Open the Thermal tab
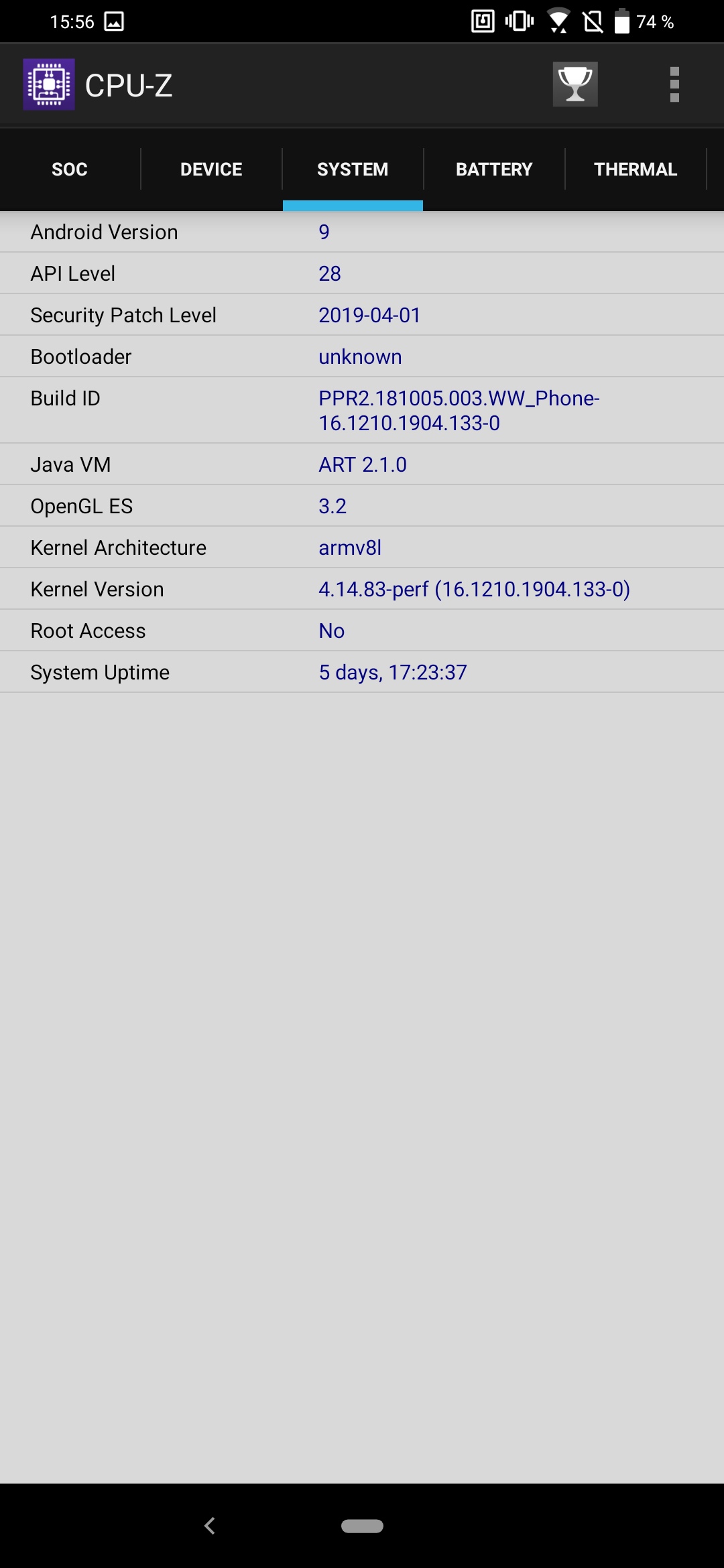 636,170
